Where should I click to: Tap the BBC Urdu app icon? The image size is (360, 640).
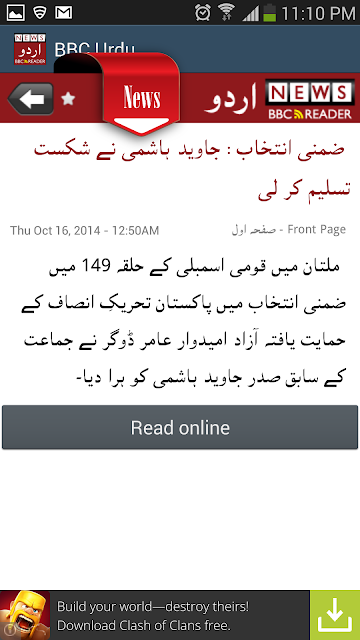[30, 49]
